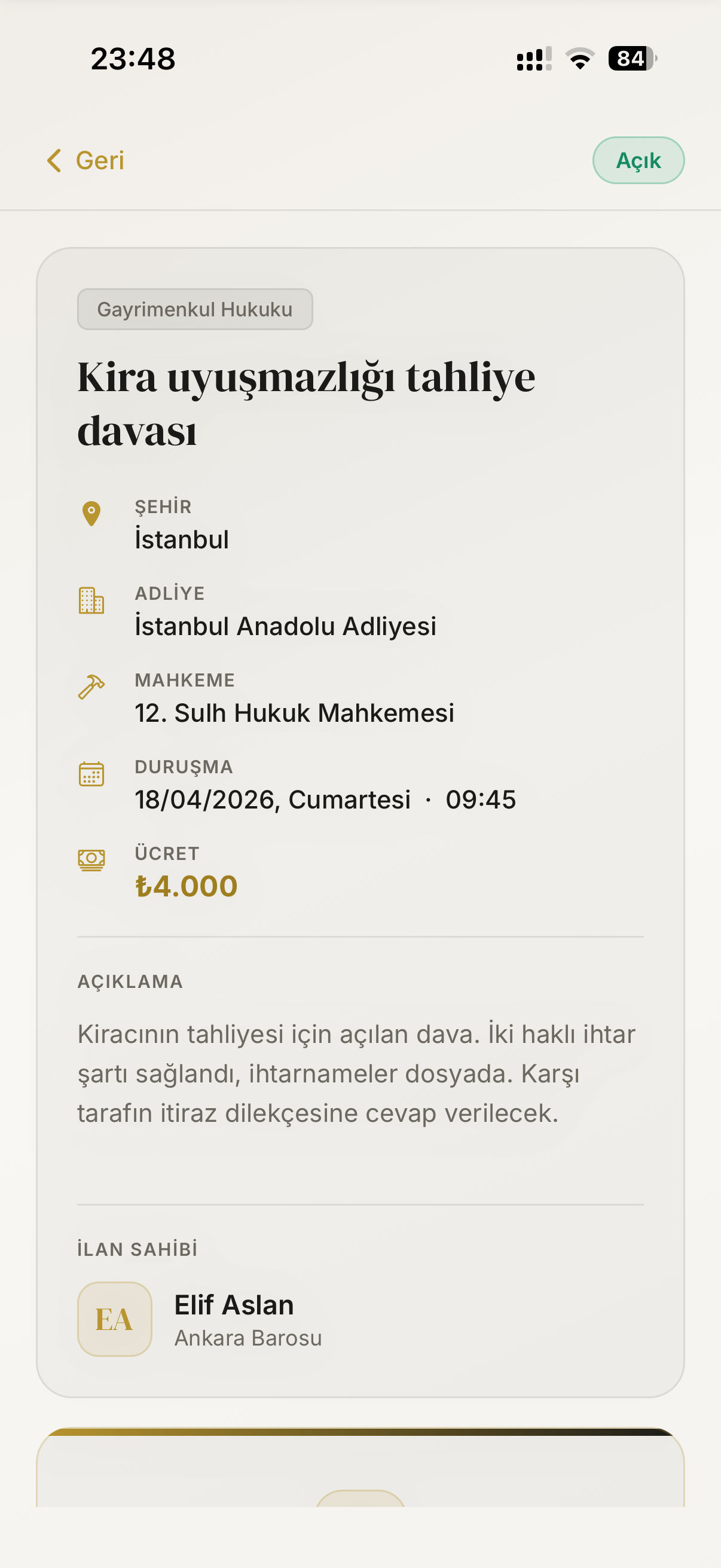This screenshot has height=1568, width=721.
Task: Tap Geri to go back
Action: click(x=99, y=161)
